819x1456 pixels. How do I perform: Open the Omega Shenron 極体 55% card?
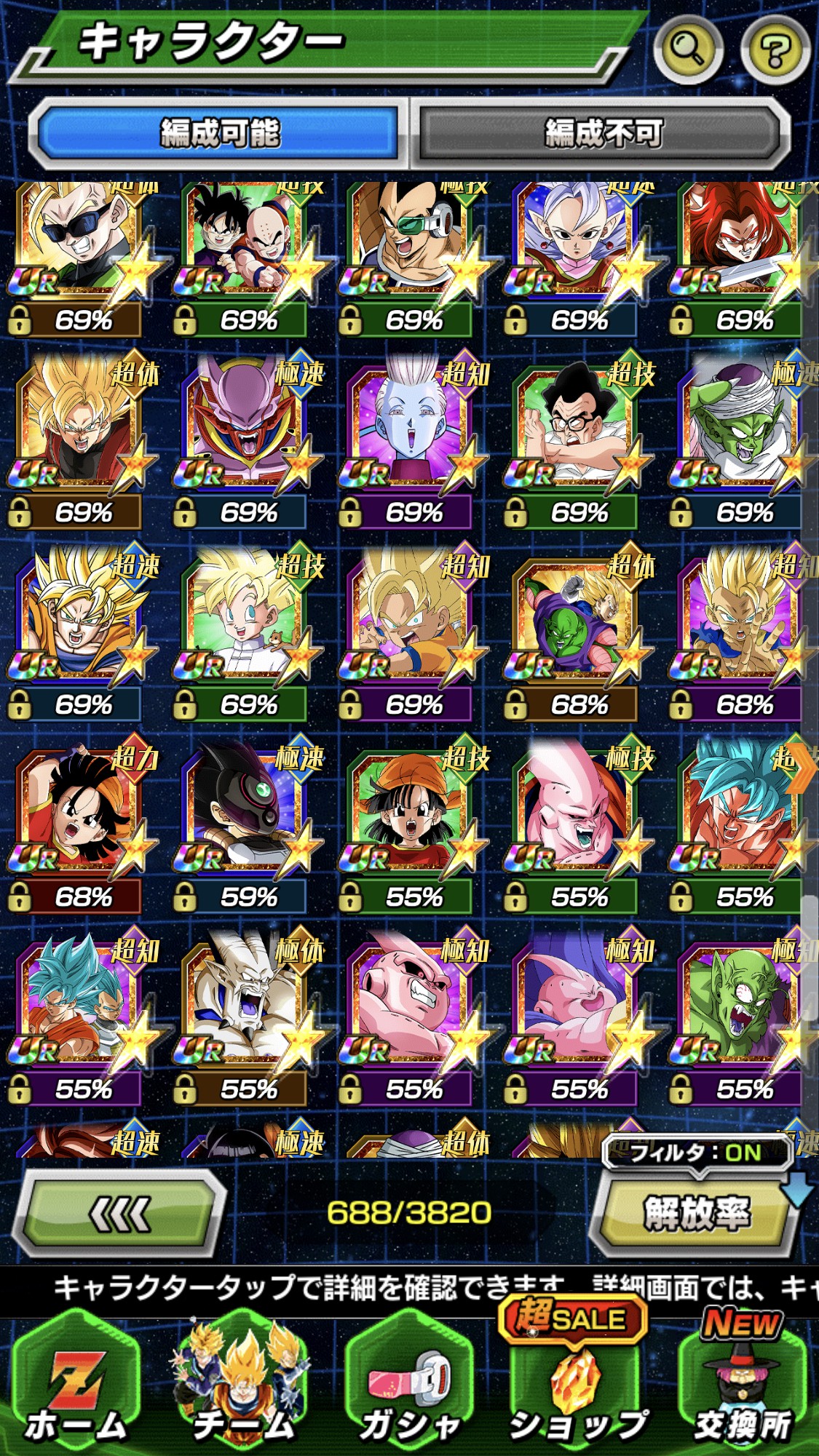244,1000
